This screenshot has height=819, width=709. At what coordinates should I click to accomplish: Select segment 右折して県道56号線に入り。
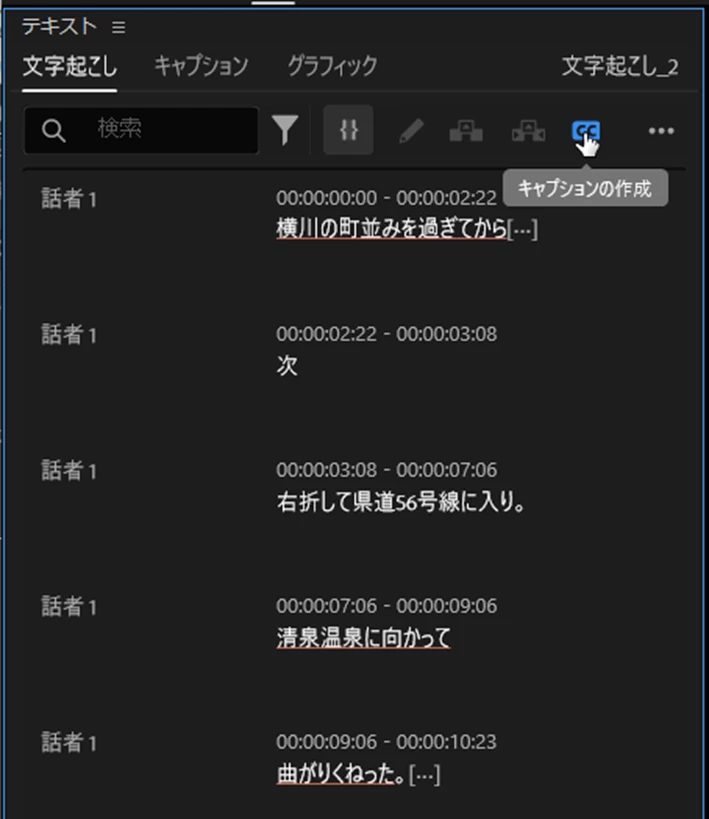[401, 502]
